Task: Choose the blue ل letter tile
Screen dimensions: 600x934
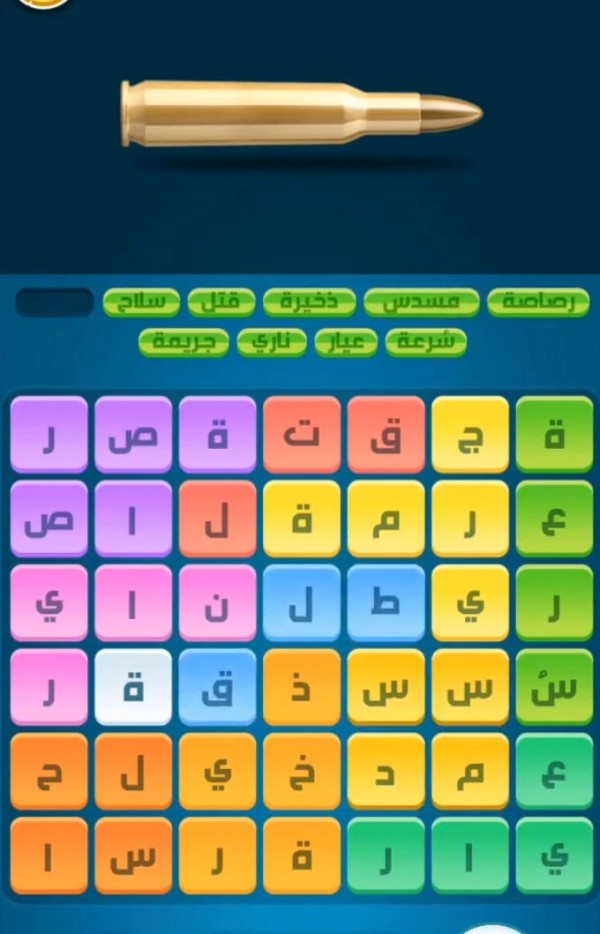Action: click(x=302, y=603)
